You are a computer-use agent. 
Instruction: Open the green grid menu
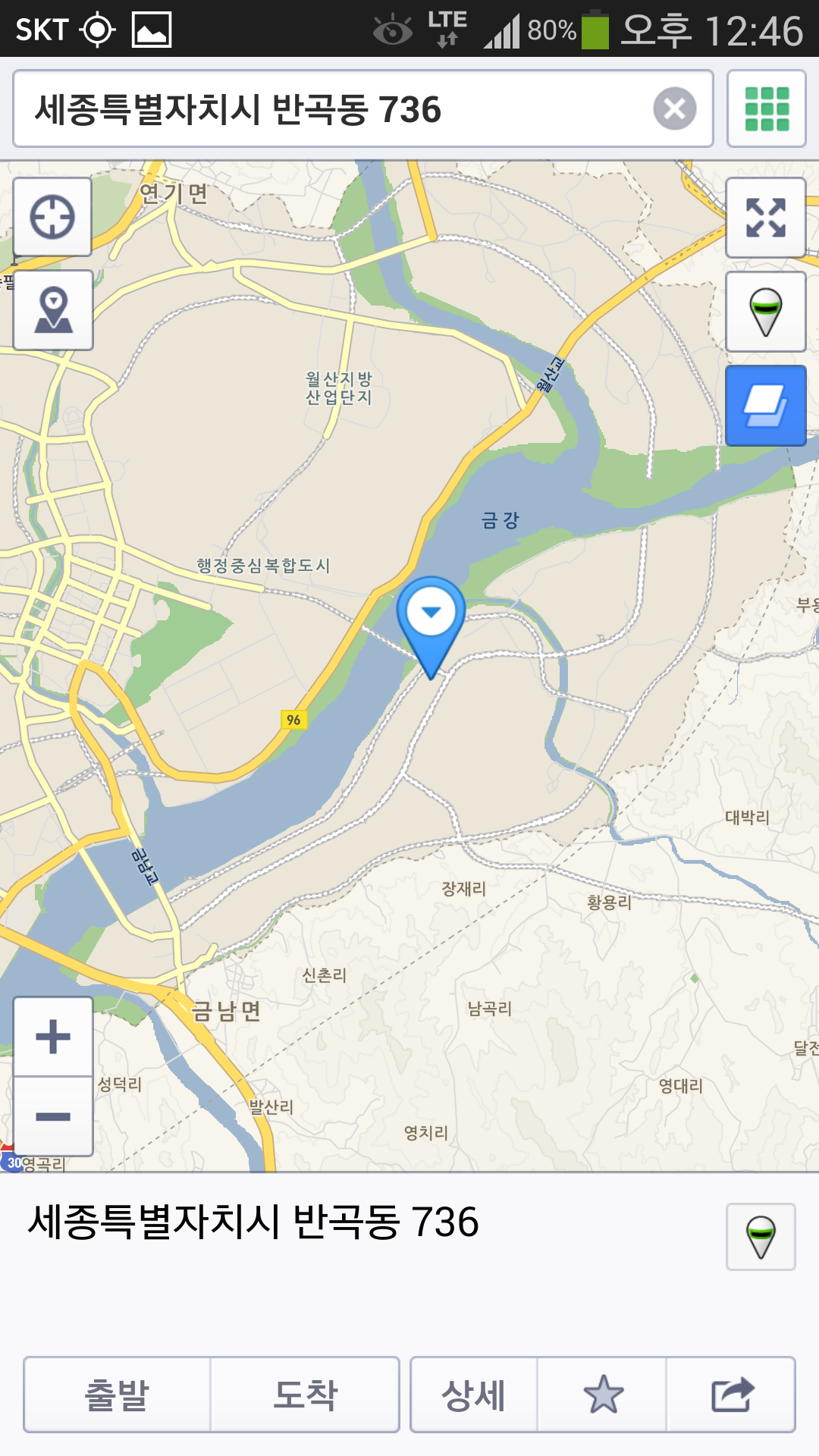click(x=766, y=109)
